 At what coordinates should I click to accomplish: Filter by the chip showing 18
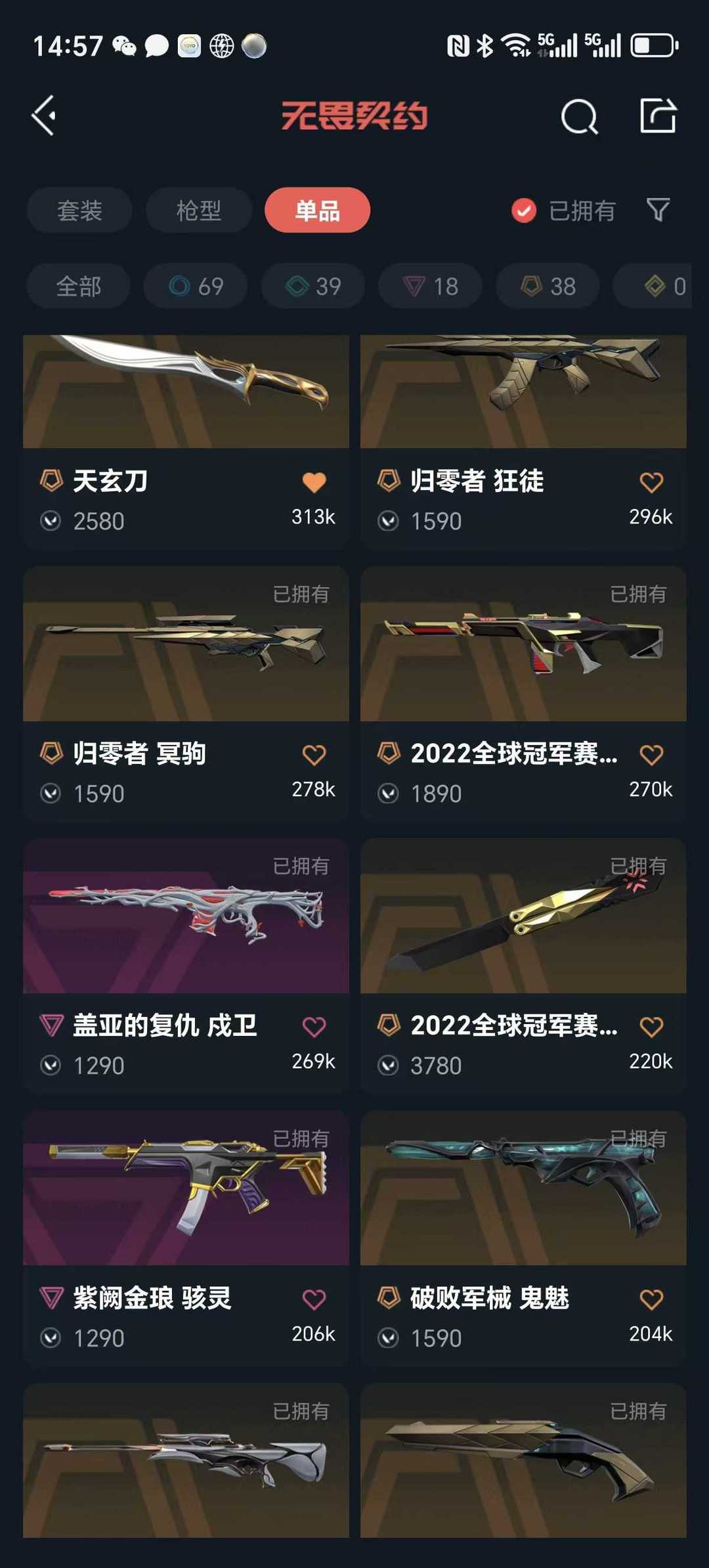430,286
